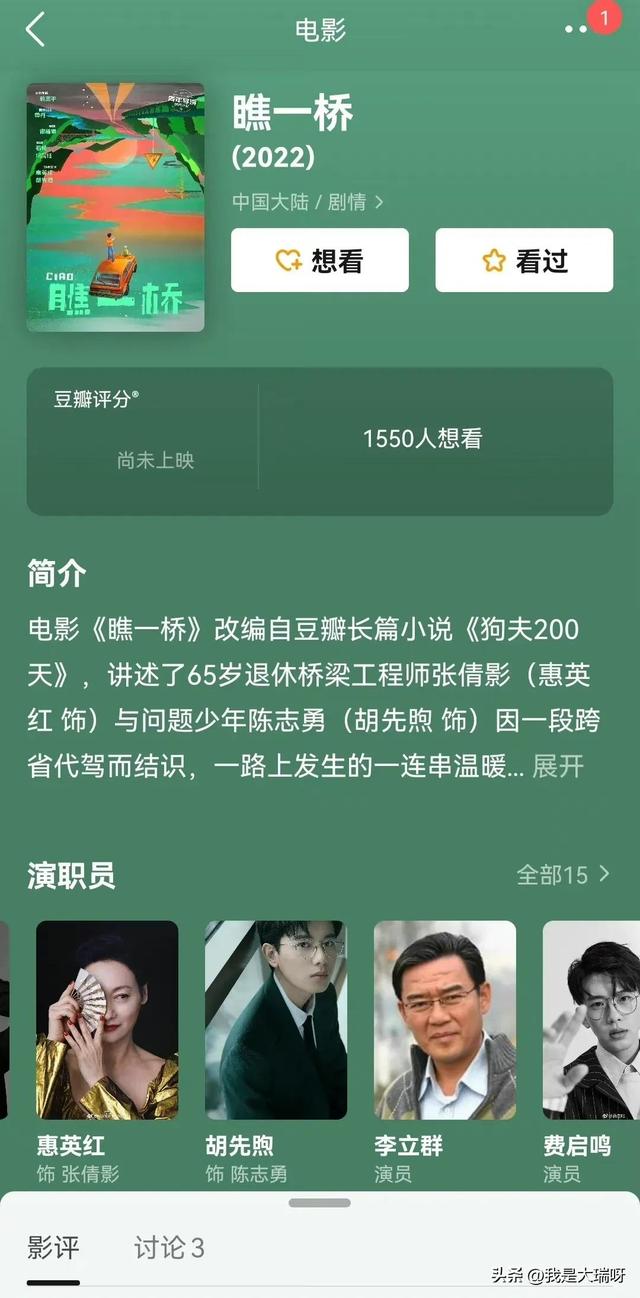Go back using the top-left arrow
The height and width of the screenshot is (1298, 640).
[35, 30]
